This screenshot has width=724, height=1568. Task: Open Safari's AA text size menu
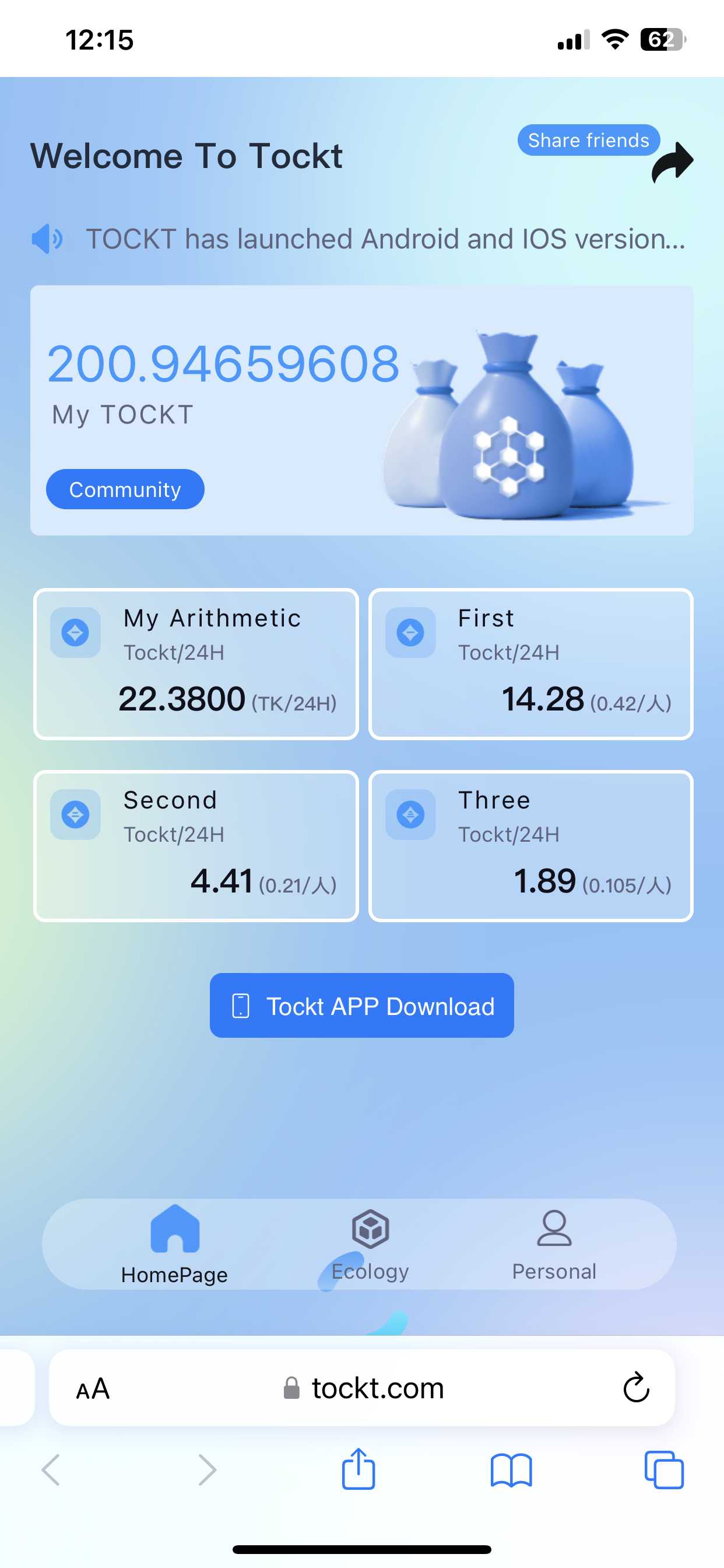point(93,1389)
